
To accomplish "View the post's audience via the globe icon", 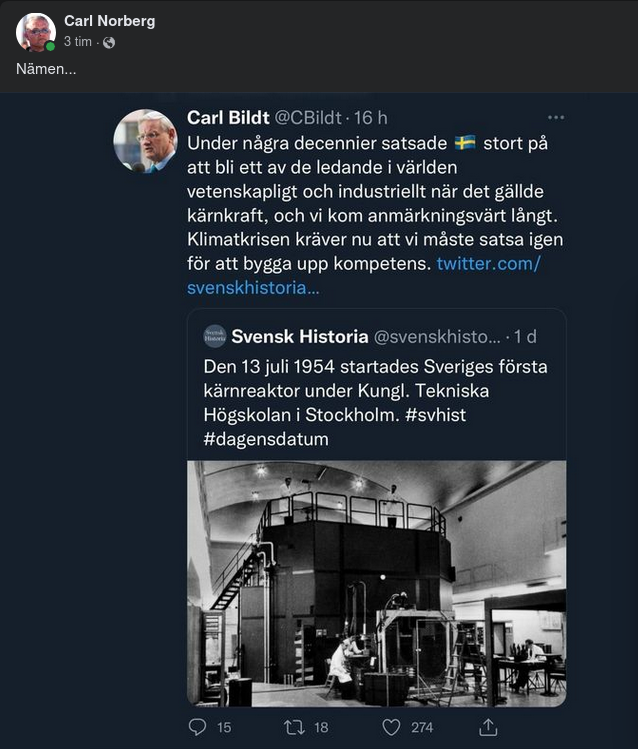I will click(x=109, y=42).
